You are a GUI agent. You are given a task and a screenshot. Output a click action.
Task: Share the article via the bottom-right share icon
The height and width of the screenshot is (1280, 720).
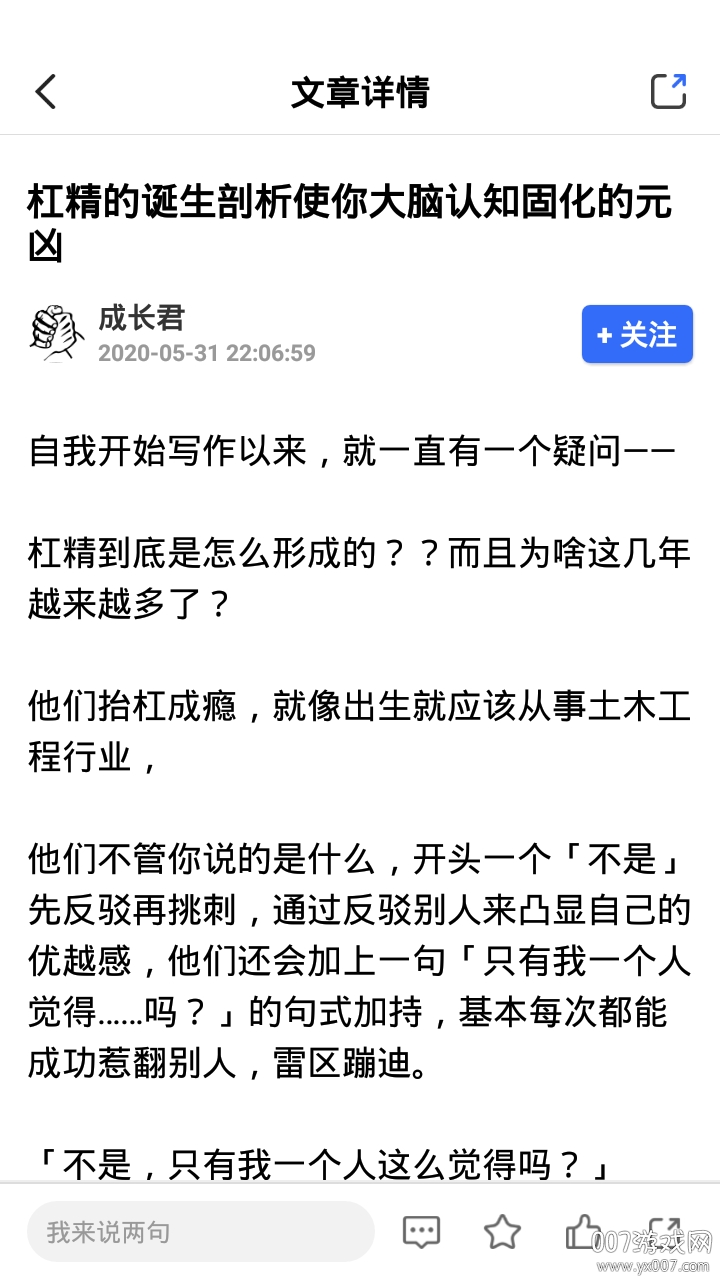pyautogui.click(x=667, y=1232)
